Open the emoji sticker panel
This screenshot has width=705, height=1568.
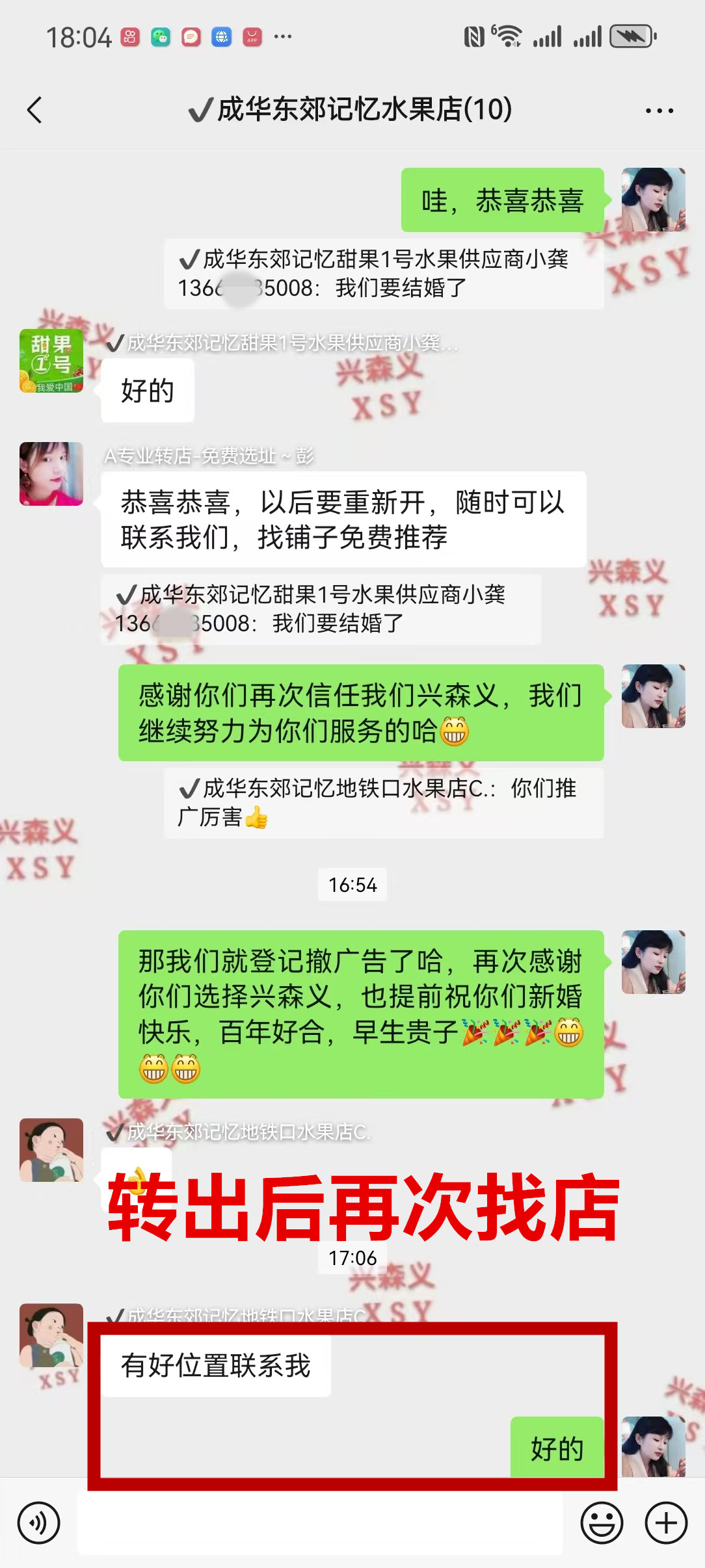602,1522
